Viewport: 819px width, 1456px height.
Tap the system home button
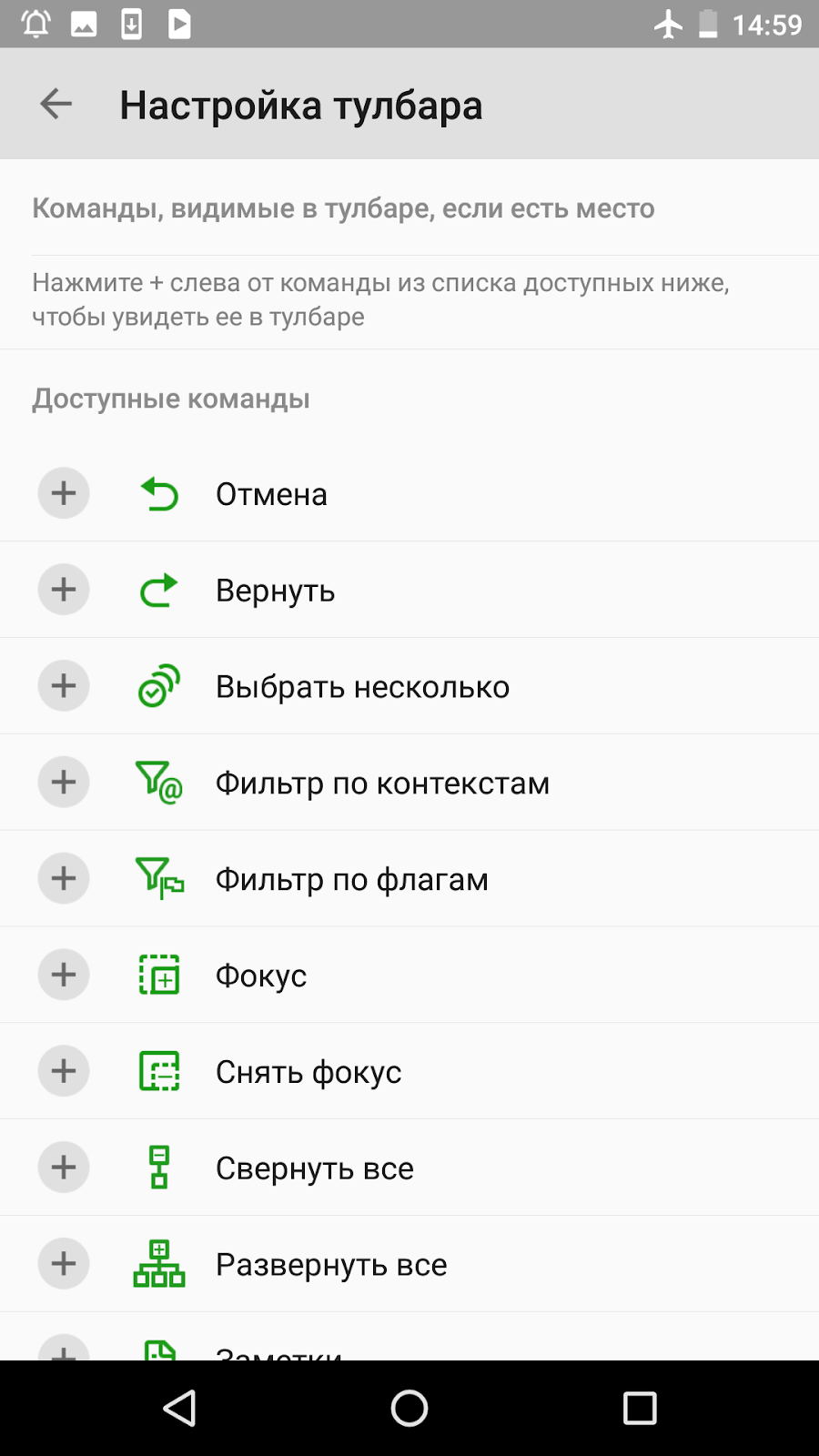(x=409, y=1408)
